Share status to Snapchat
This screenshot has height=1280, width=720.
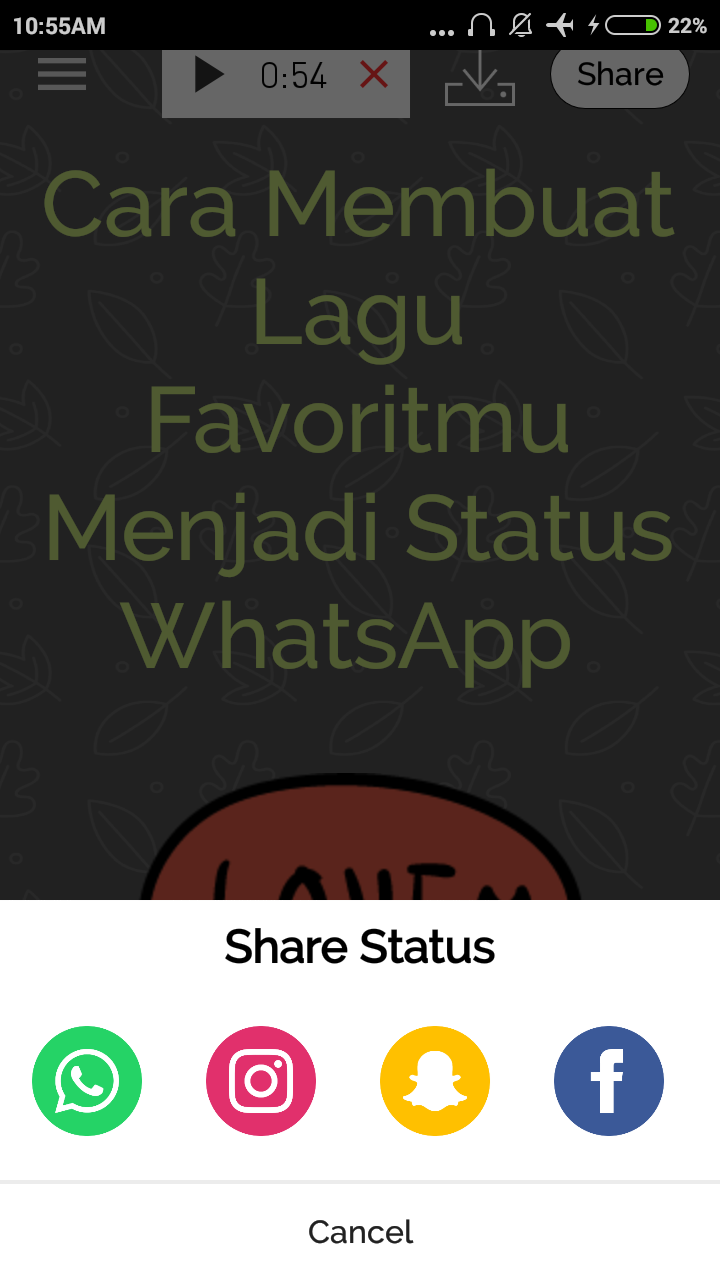point(435,1081)
